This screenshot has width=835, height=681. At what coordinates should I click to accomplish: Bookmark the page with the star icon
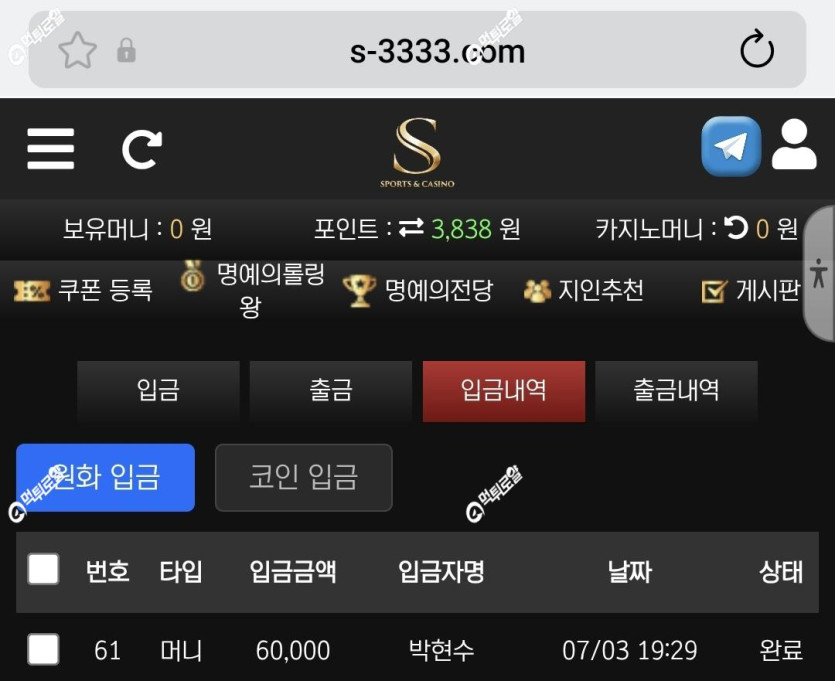(78, 51)
